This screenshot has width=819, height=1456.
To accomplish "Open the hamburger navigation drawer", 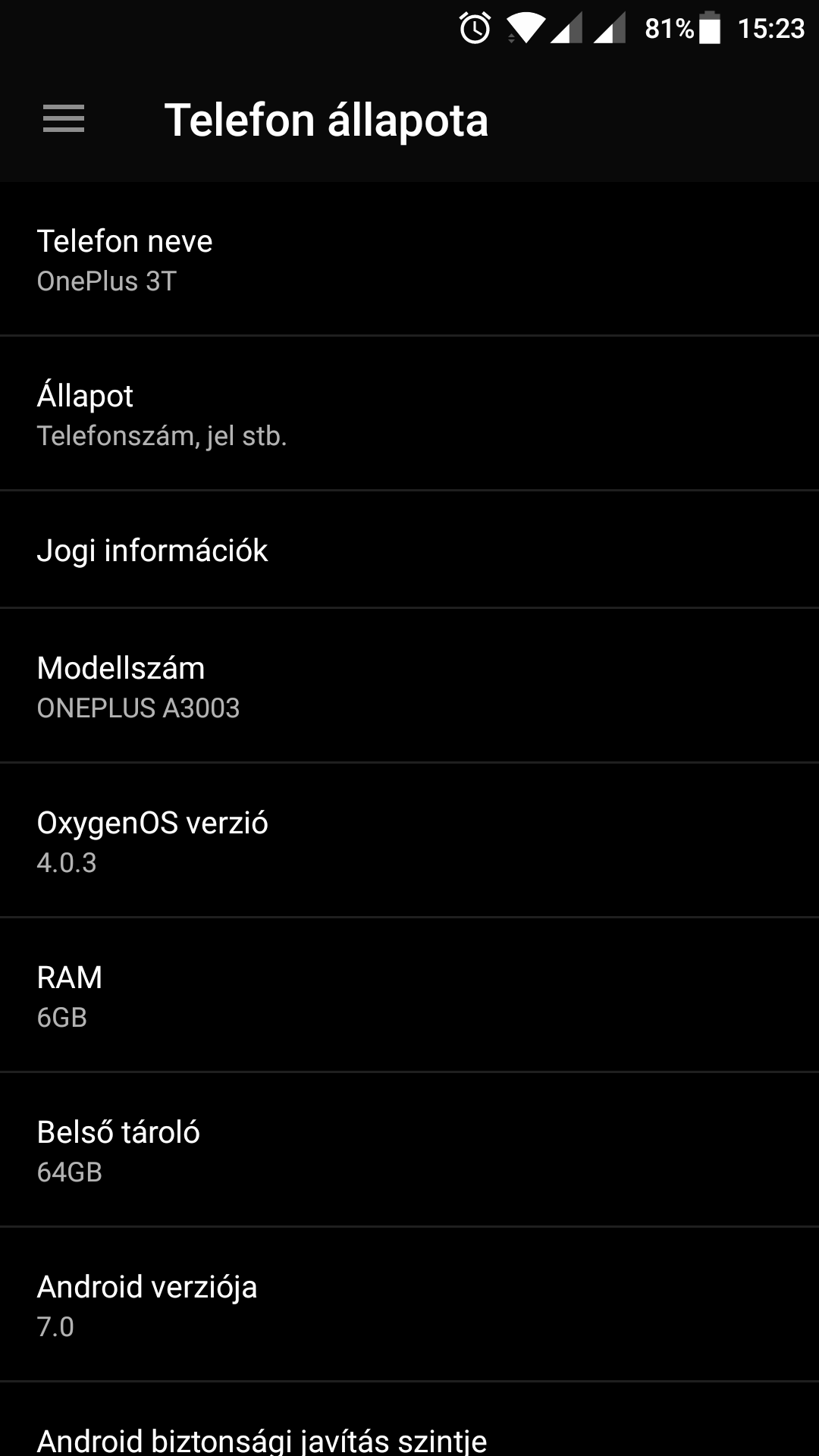I will pos(64,120).
